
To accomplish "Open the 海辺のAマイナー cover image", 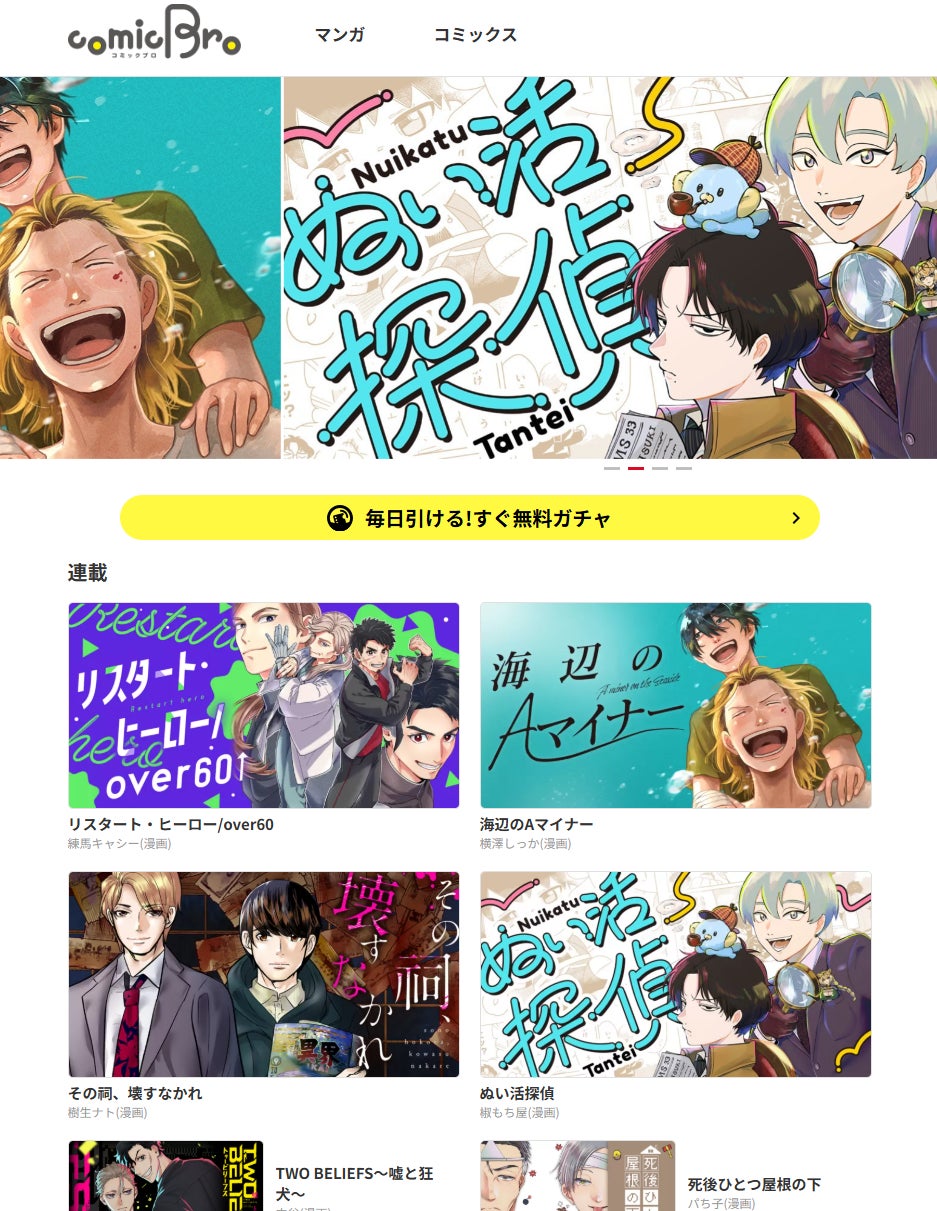I will click(x=676, y=705).
